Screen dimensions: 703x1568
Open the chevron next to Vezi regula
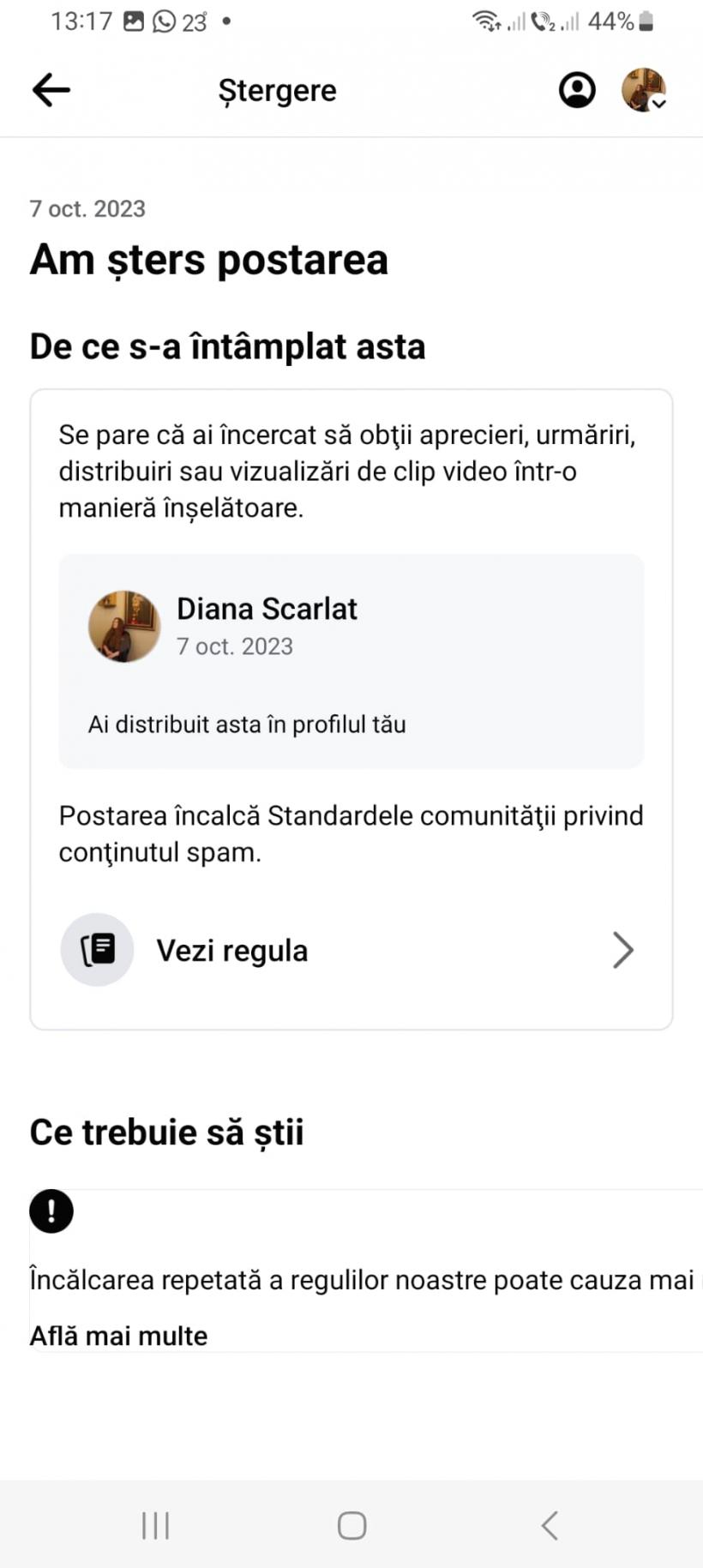pos(623,950)
